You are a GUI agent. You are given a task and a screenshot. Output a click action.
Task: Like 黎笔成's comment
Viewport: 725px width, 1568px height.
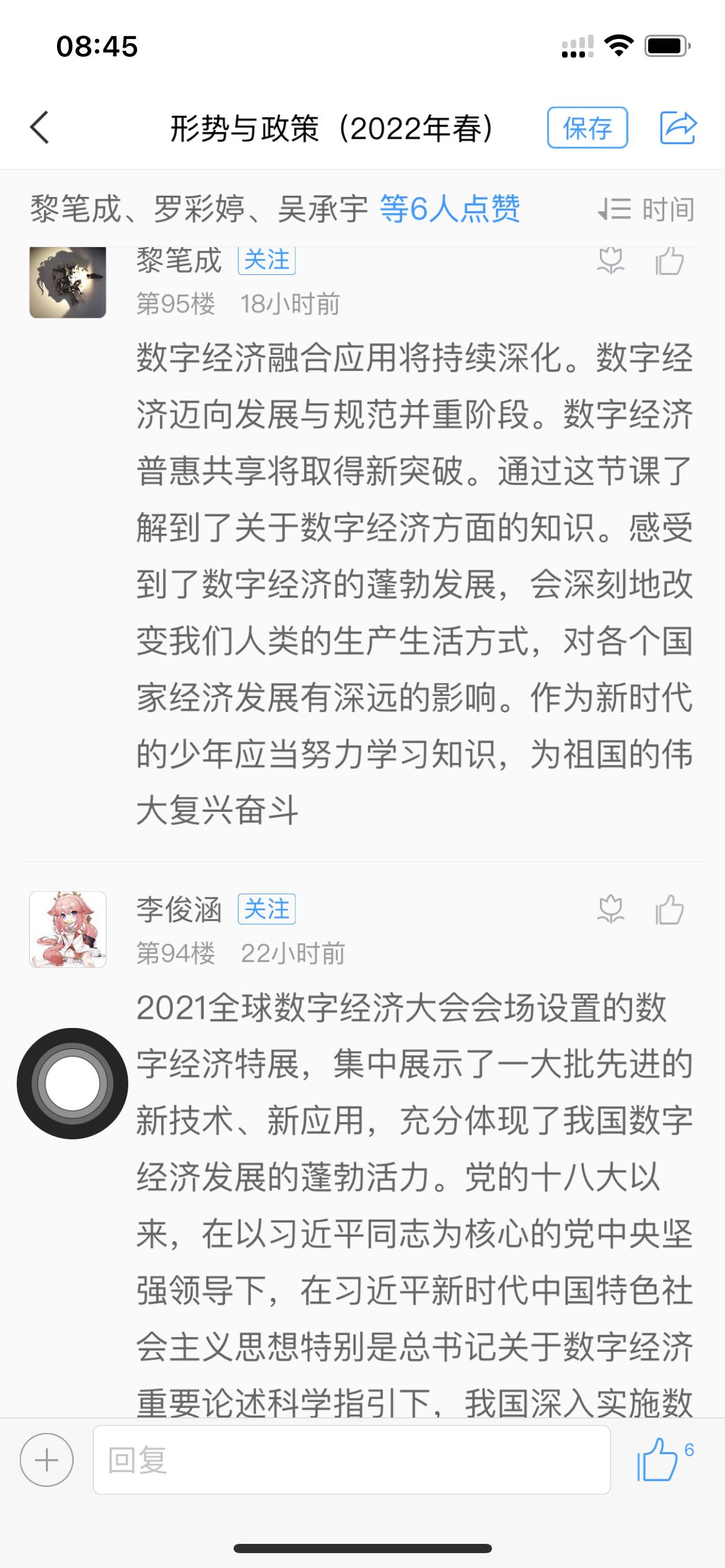pos(669,261)
